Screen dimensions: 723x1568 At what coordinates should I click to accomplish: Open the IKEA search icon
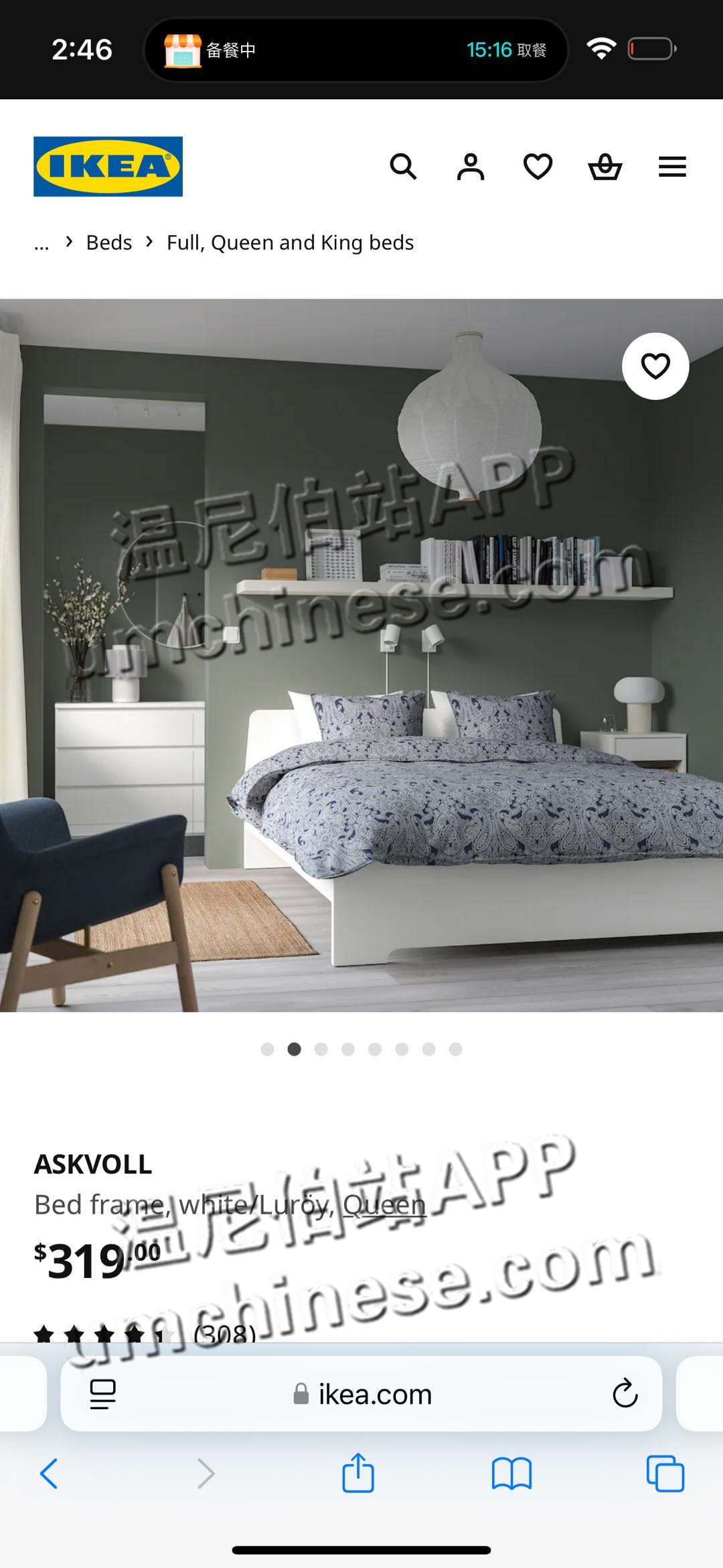click(x=403, y=167)
